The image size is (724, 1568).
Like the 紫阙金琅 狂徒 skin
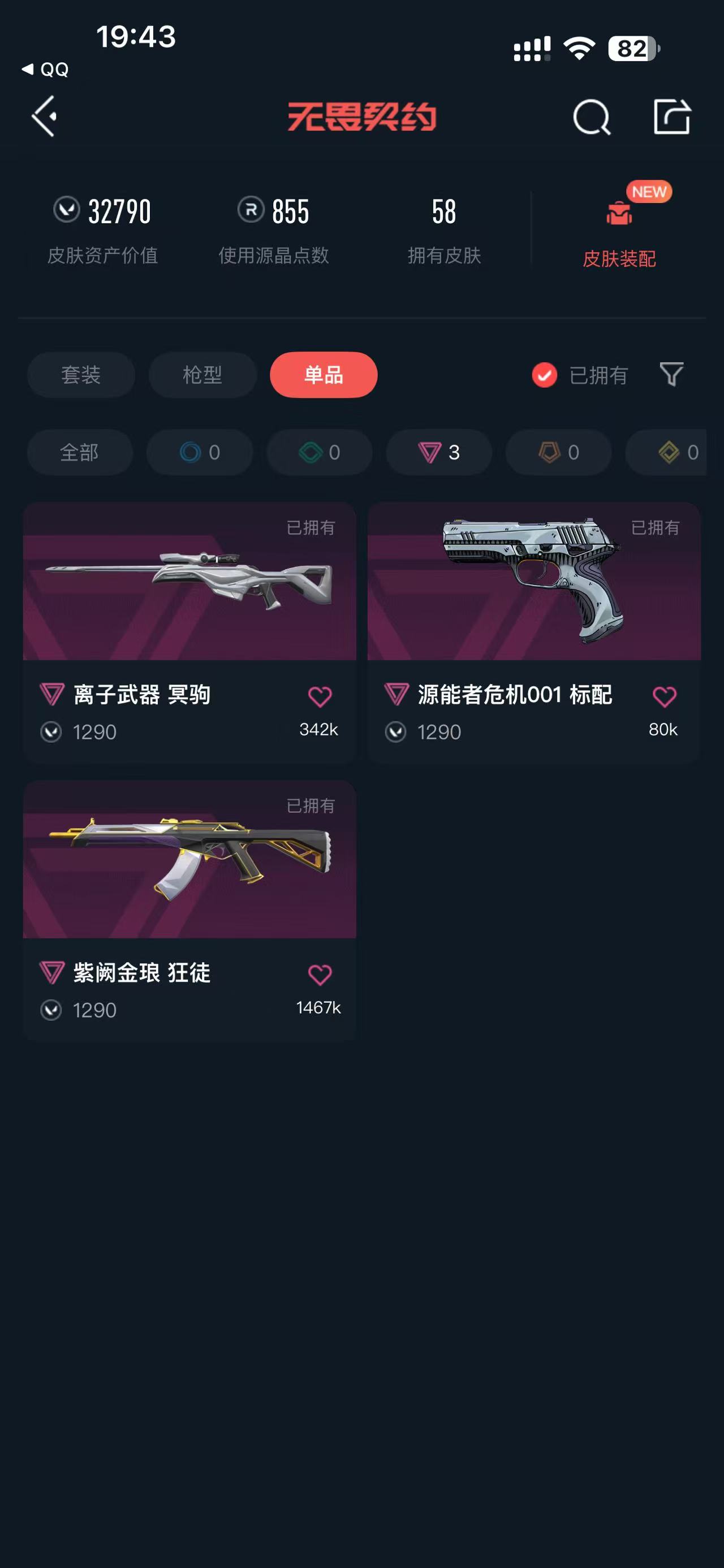tap(320, 974)
